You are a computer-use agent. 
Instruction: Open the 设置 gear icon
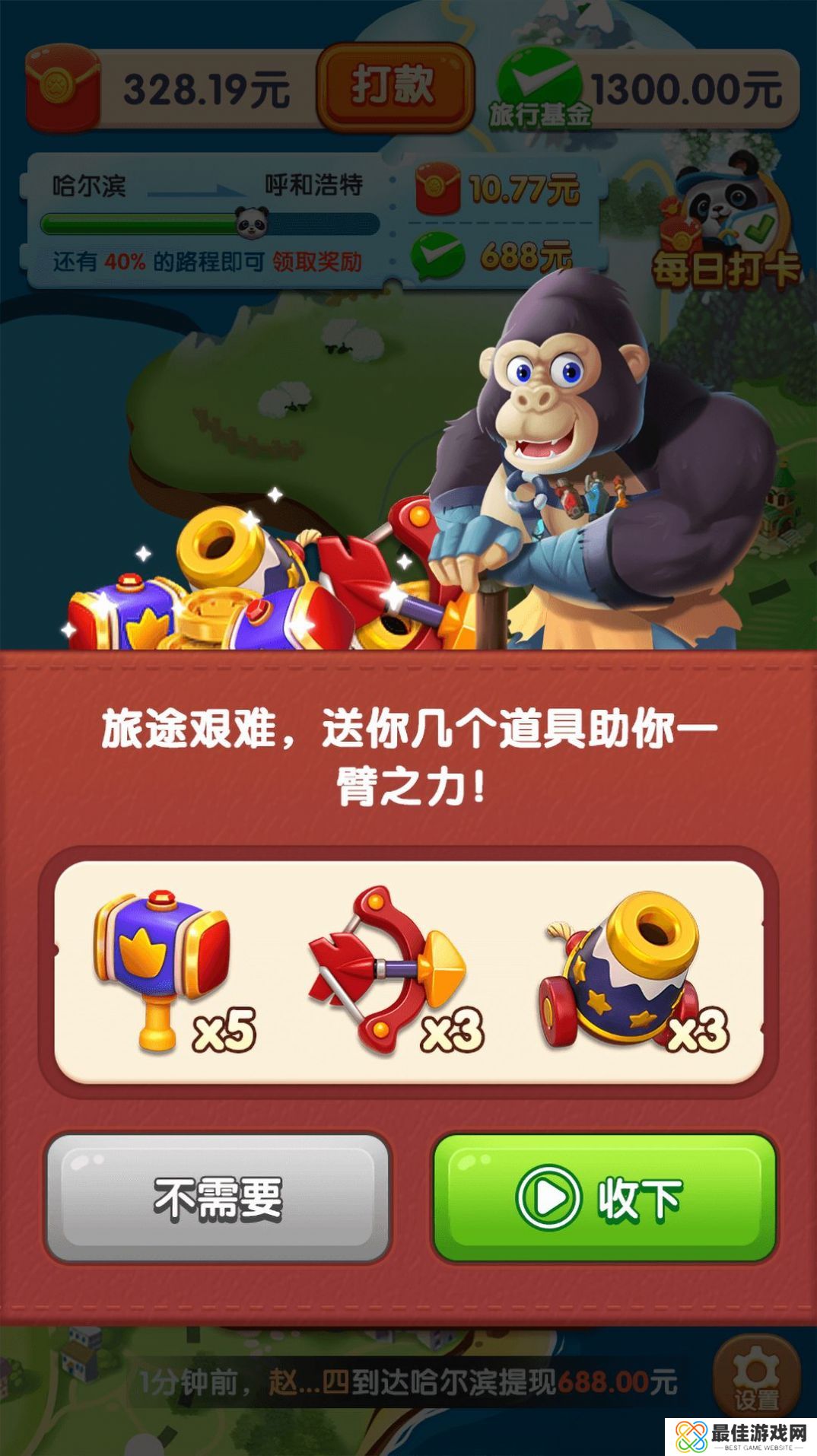click(755, 1378)
